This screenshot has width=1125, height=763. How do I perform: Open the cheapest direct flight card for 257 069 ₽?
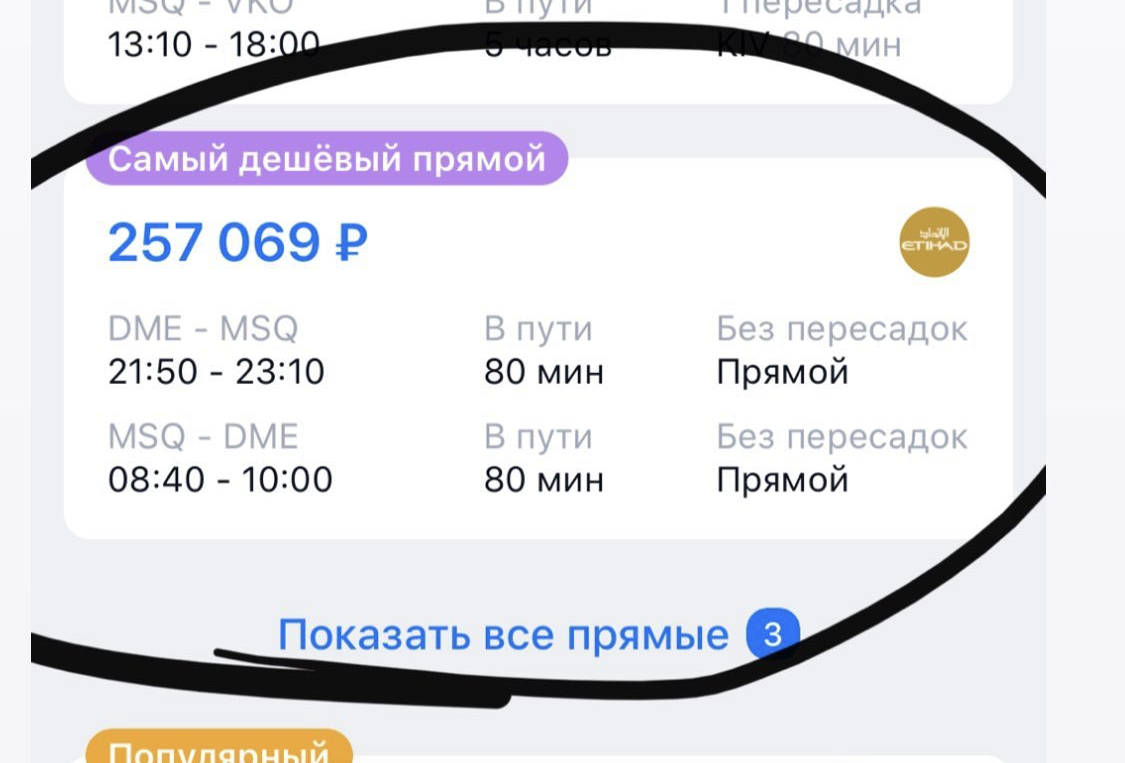click(x=538, y=350)
